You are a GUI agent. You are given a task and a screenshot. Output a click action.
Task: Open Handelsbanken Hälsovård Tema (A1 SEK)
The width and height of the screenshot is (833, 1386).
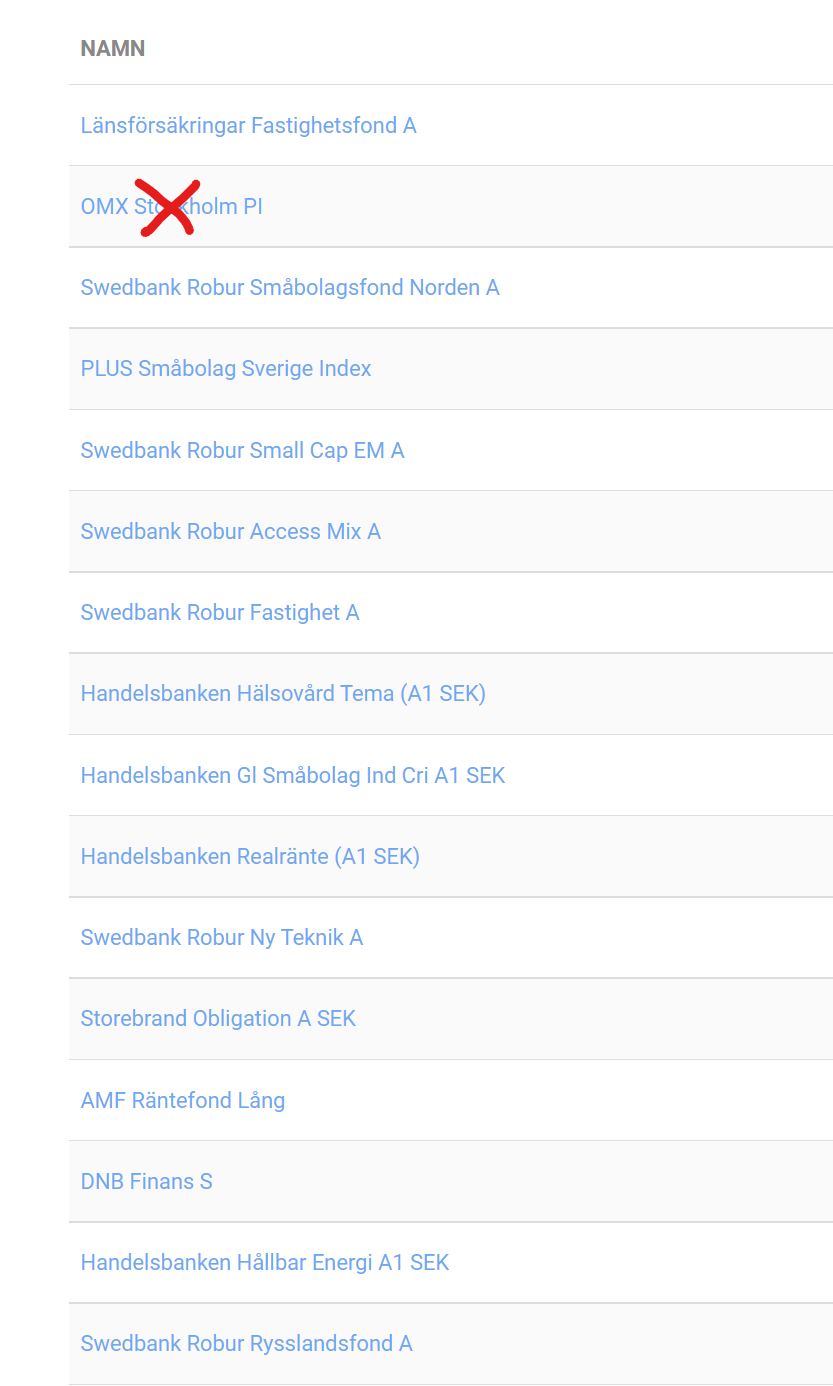pyautogui.click(x=283, y=694)
